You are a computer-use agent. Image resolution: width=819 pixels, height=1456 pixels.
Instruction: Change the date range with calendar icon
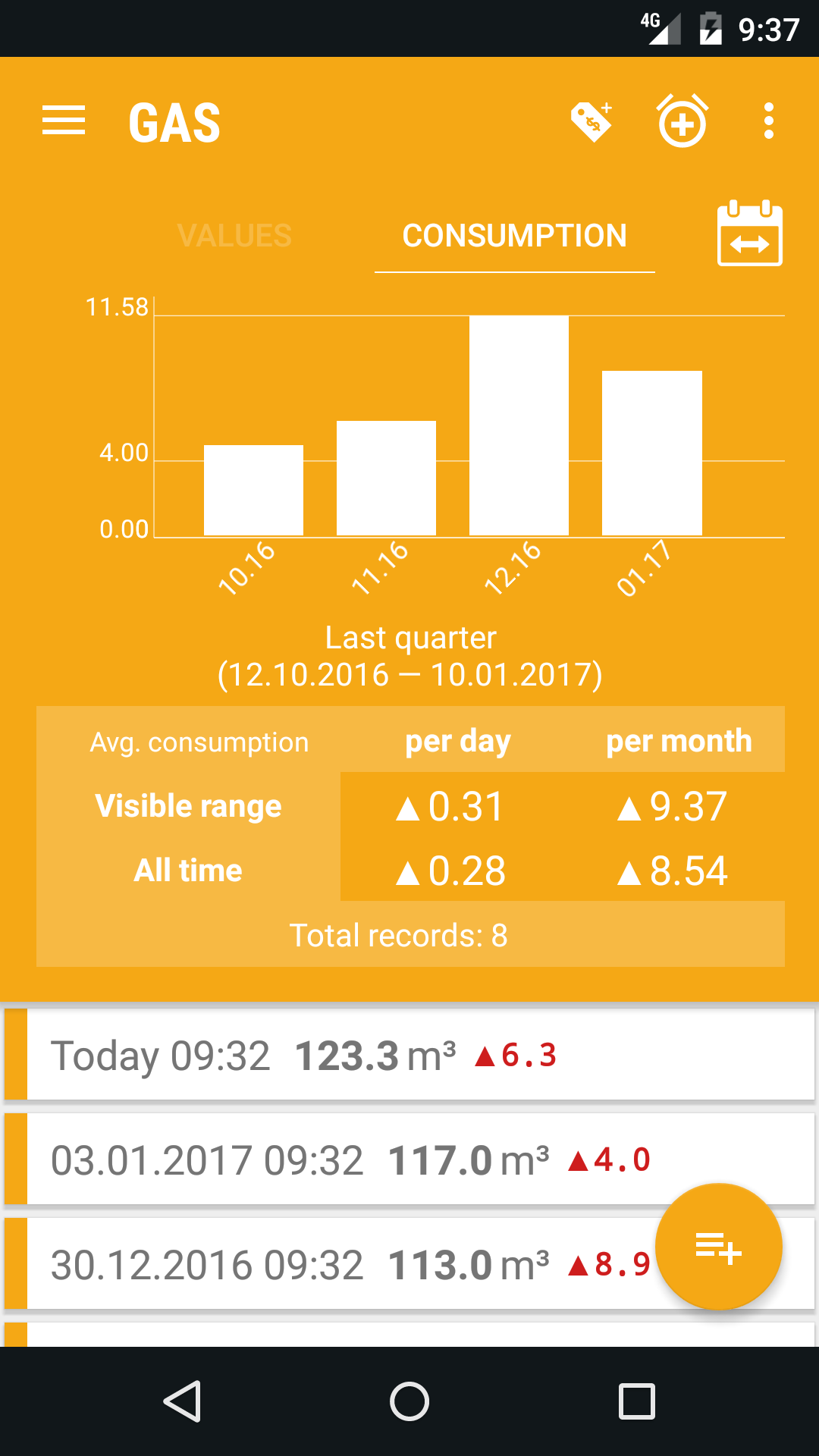pyautogui.click(x=749, y=234)
